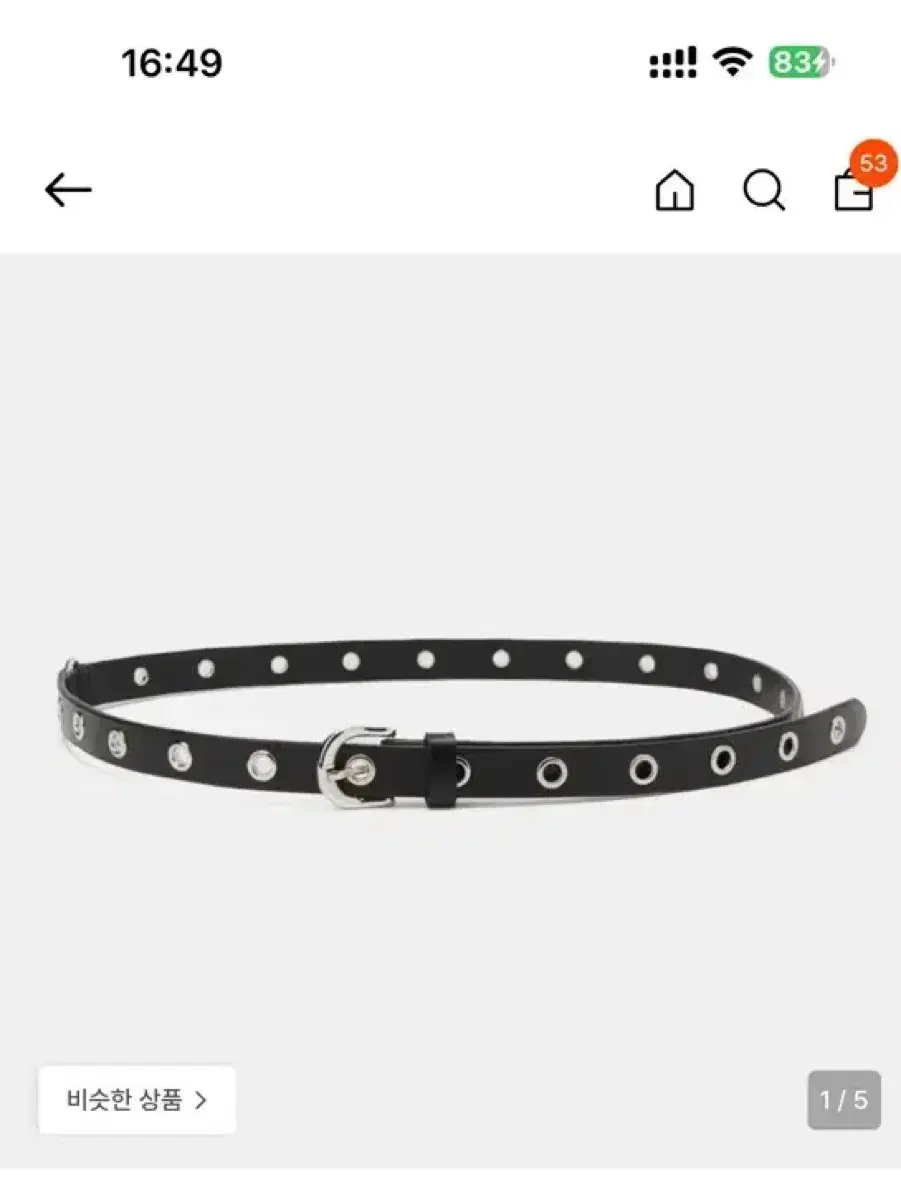Tap the 1/5 image page indicator

point(846,1099)
